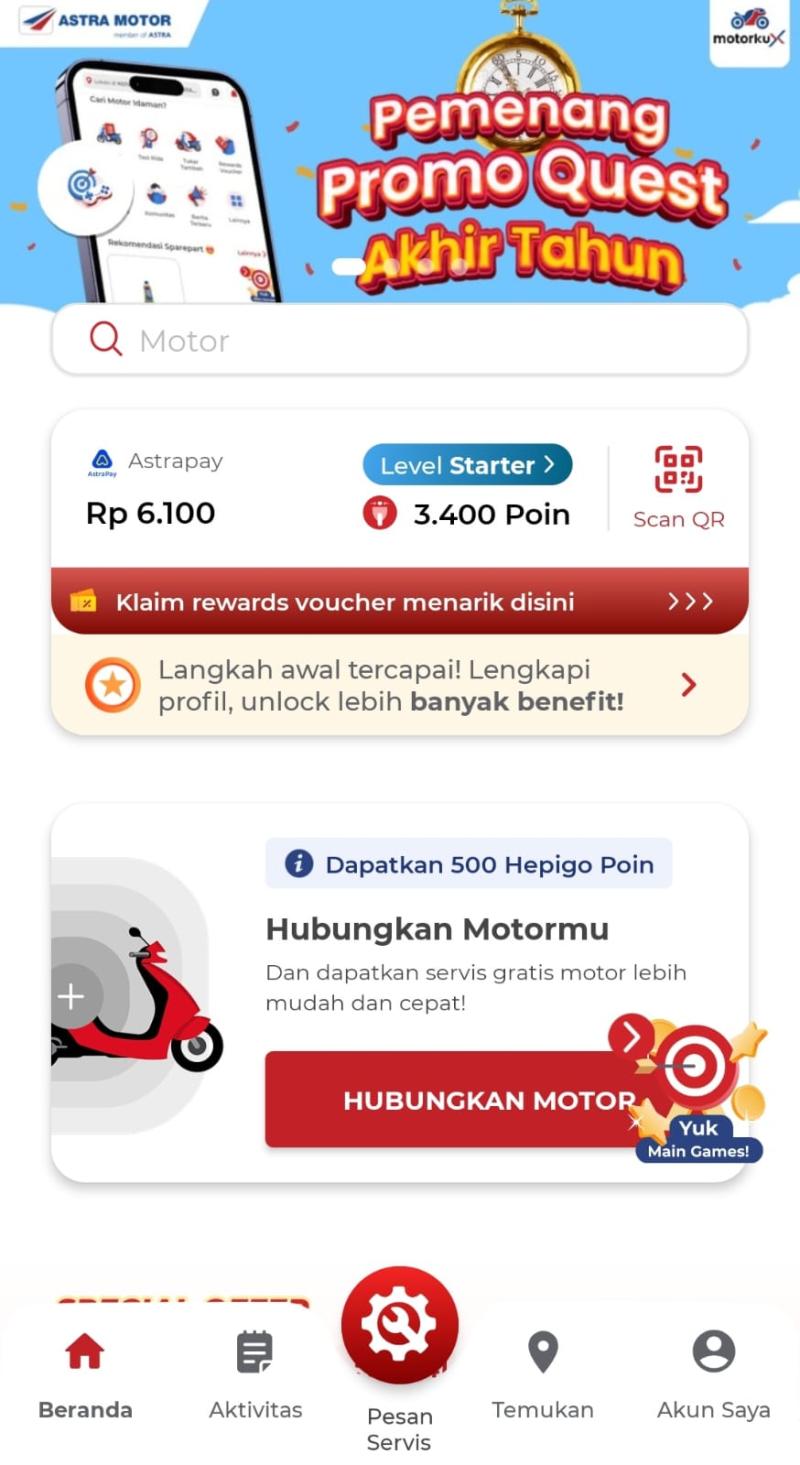Go to the Akun Saya tab
This screenshot has height=1465, width=800.
[x=713, y=1375]
